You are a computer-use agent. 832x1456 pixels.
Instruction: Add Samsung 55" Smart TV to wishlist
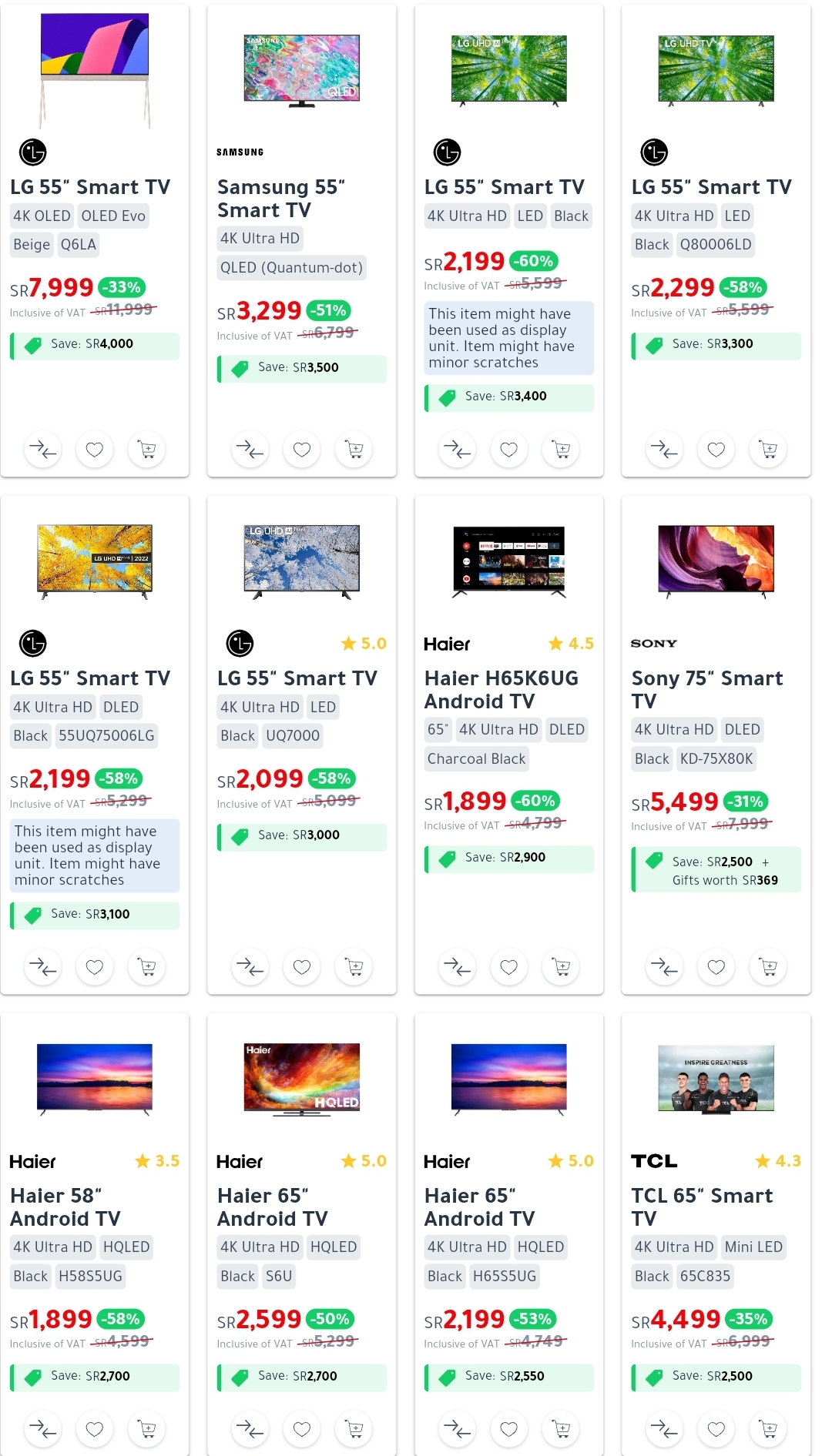tap(301, 449)
